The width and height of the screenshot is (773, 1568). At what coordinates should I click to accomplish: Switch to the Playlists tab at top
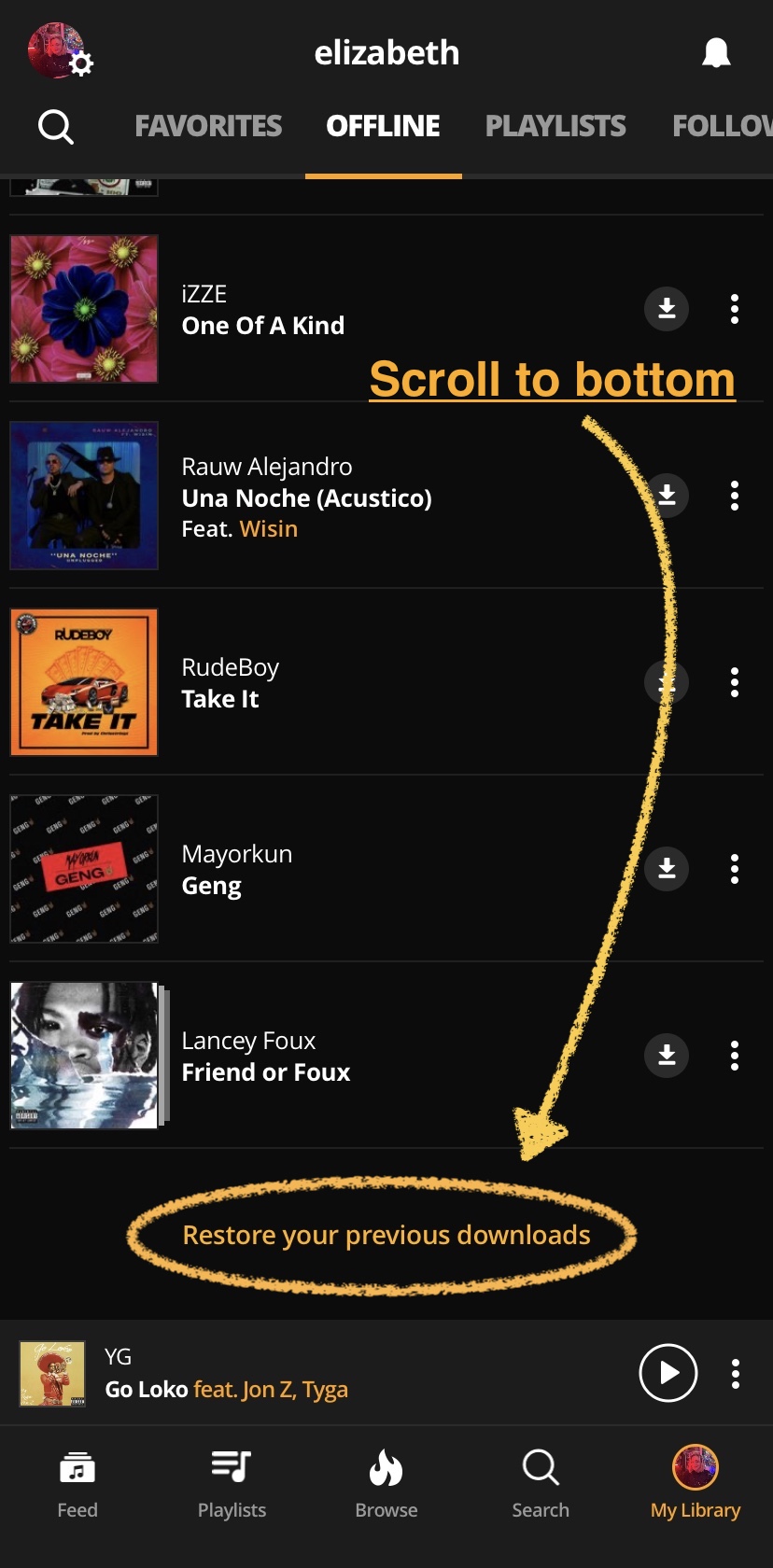(x=555, y=126)
